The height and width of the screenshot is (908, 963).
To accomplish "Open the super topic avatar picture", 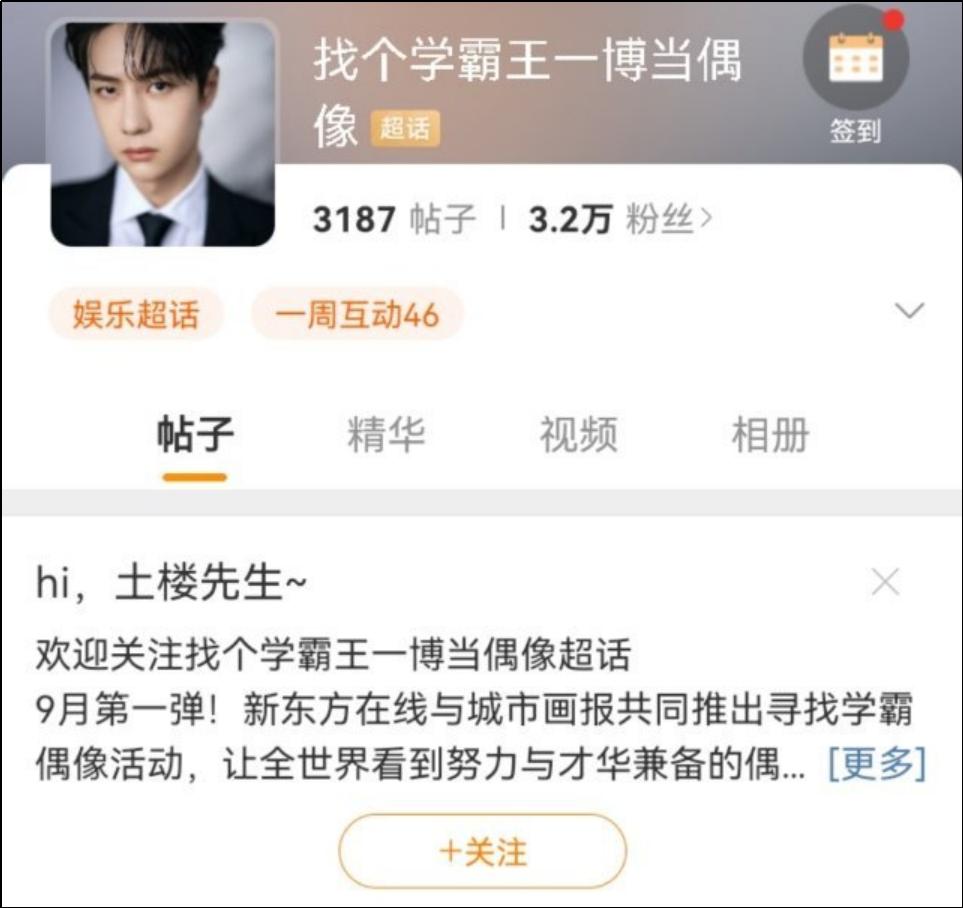I will pos(163,132).
